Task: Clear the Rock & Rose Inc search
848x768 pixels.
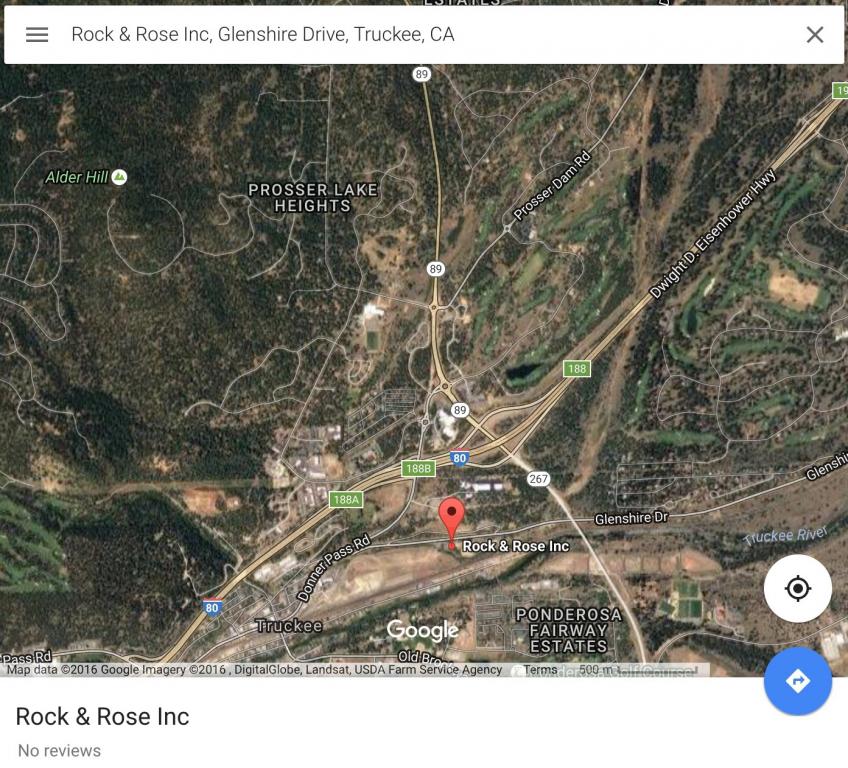Action: (814, 35)
